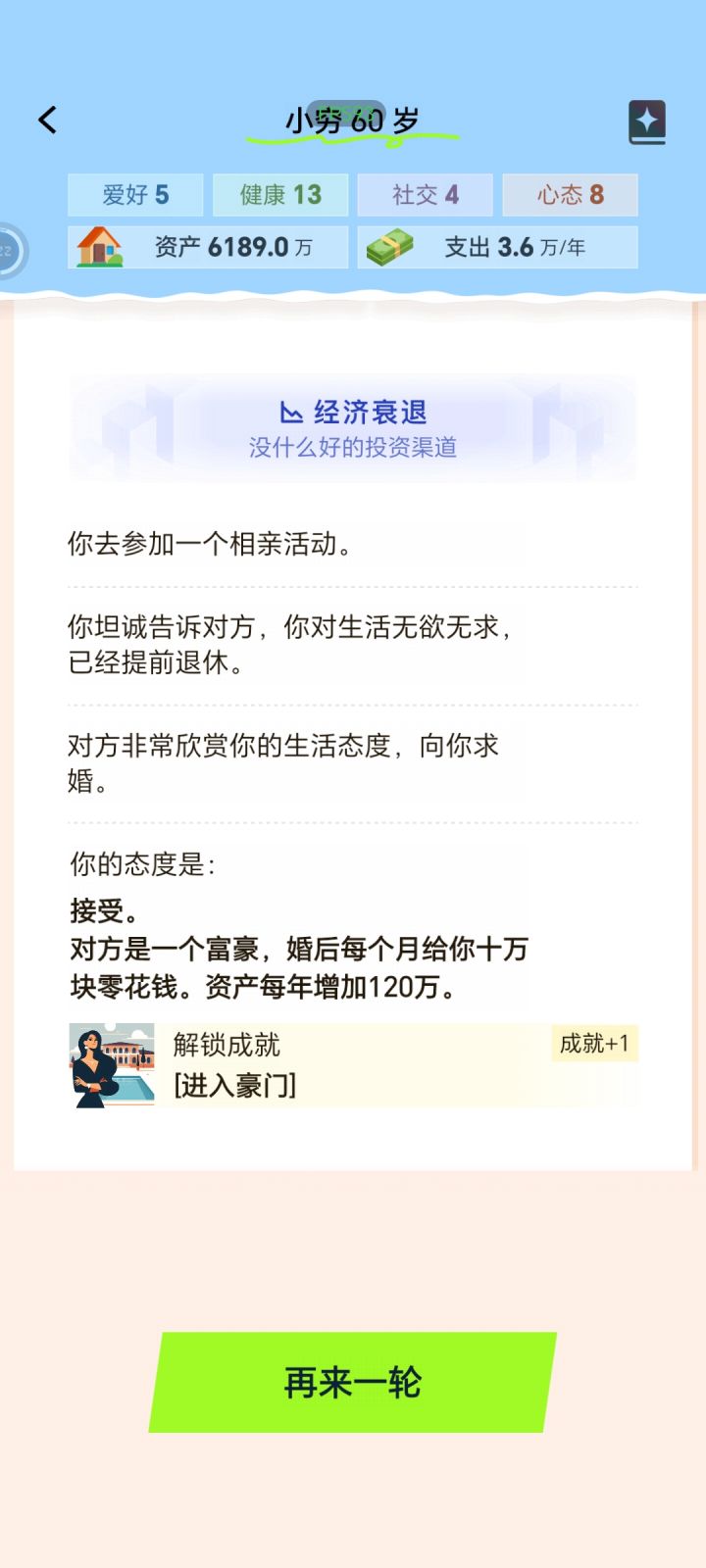Tap the star emblem inside the top-right button
706x1568 pixels.
pyautogui.click(x=647, y=119)
